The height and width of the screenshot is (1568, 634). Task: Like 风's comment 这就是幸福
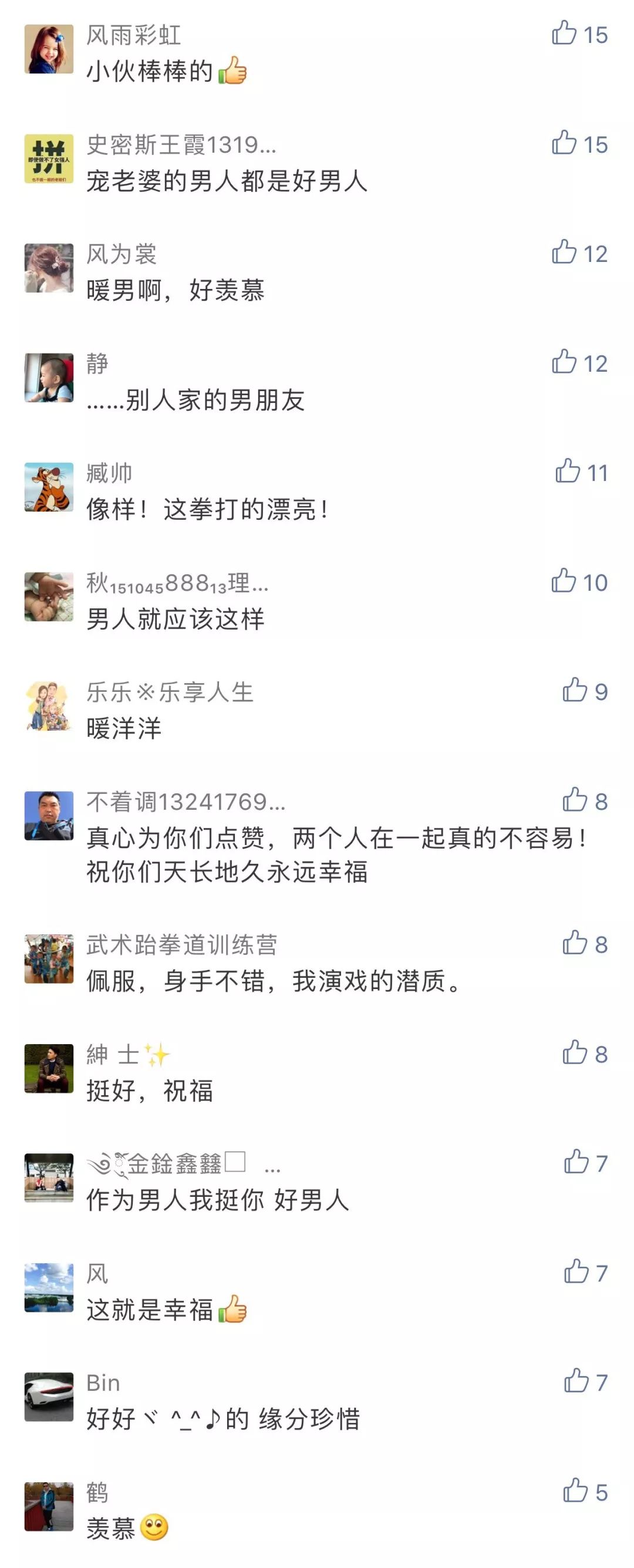(575, 1272)
